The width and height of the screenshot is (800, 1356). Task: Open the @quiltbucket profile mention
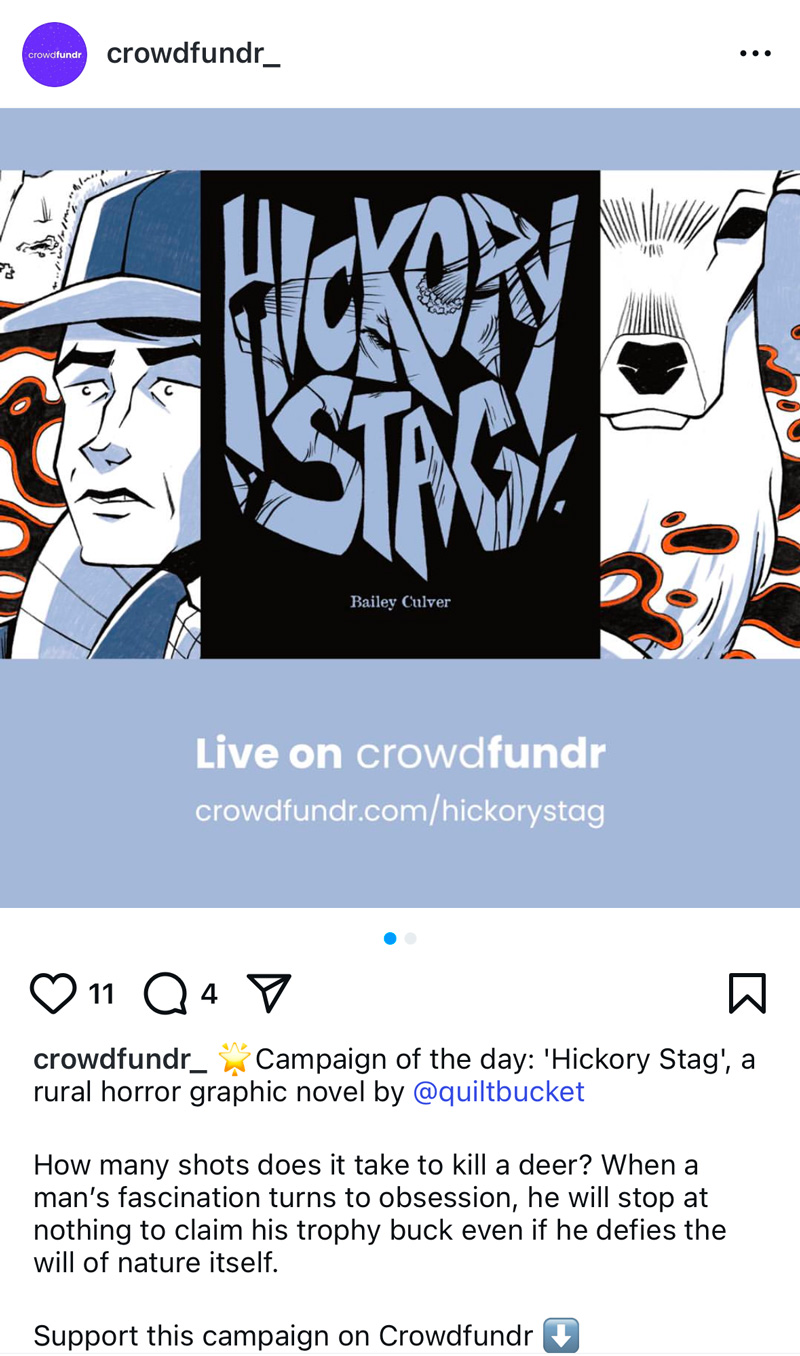click(x=498, y=1092)
